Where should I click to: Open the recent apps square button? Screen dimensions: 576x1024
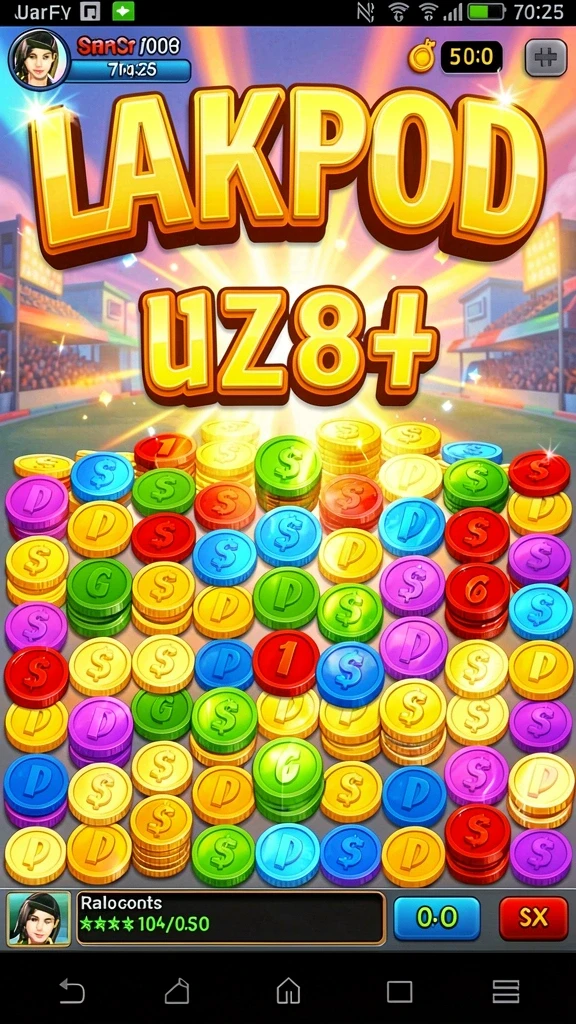click(399, 991)
